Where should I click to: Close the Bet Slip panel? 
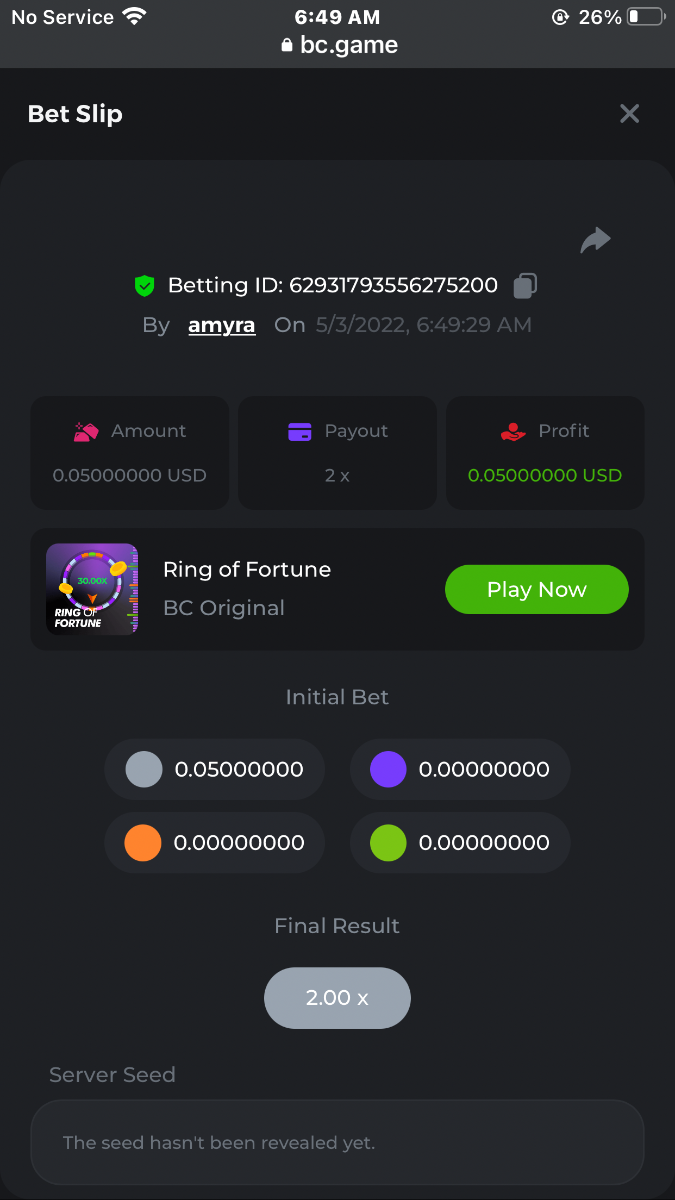[629, 114]
